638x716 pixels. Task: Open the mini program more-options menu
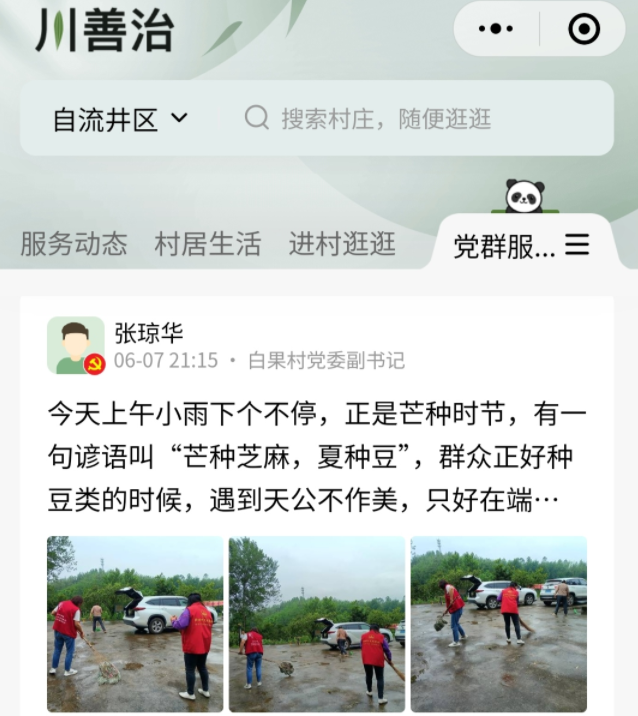point(496,29)
